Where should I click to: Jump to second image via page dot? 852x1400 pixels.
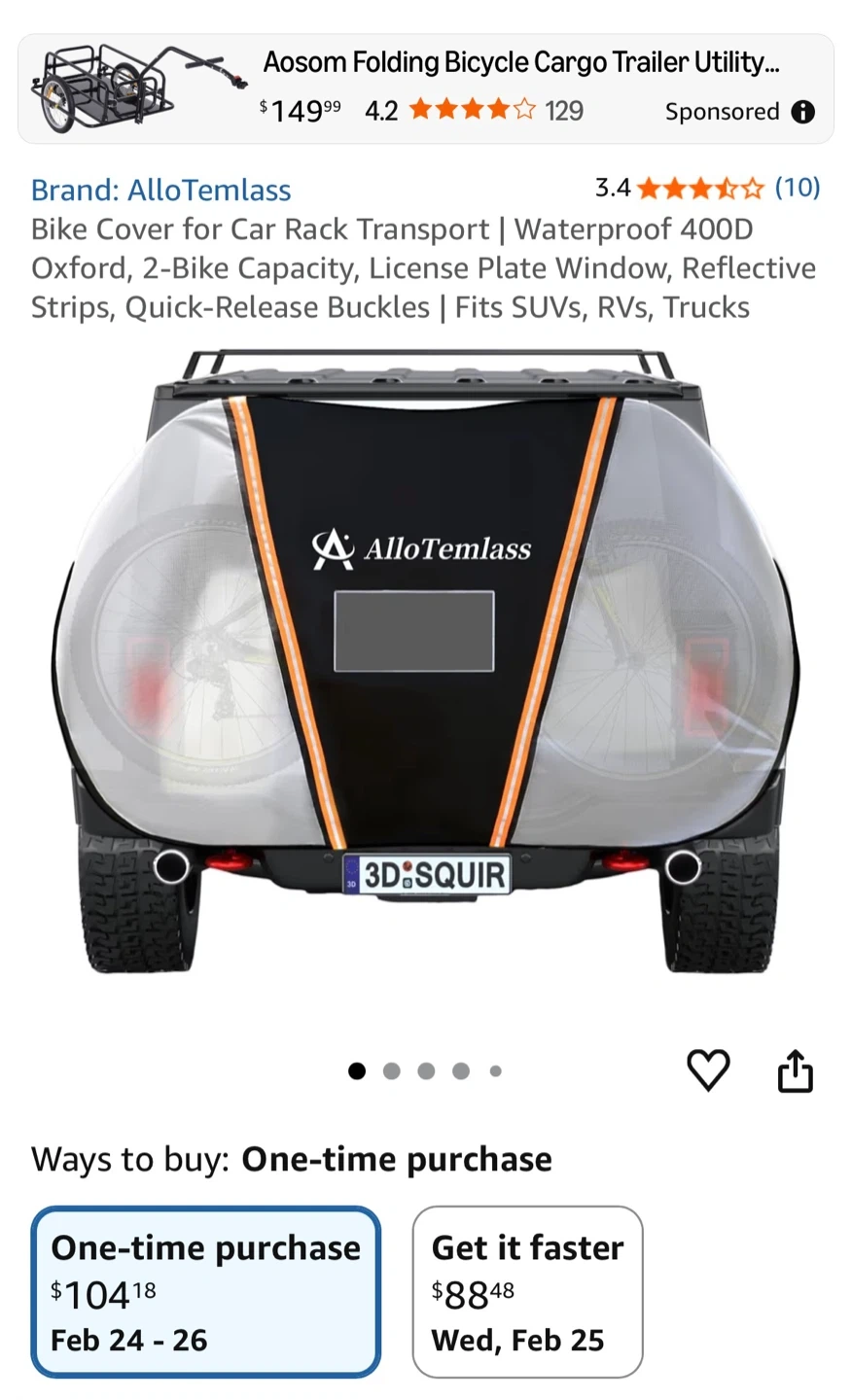[392, 1071]
